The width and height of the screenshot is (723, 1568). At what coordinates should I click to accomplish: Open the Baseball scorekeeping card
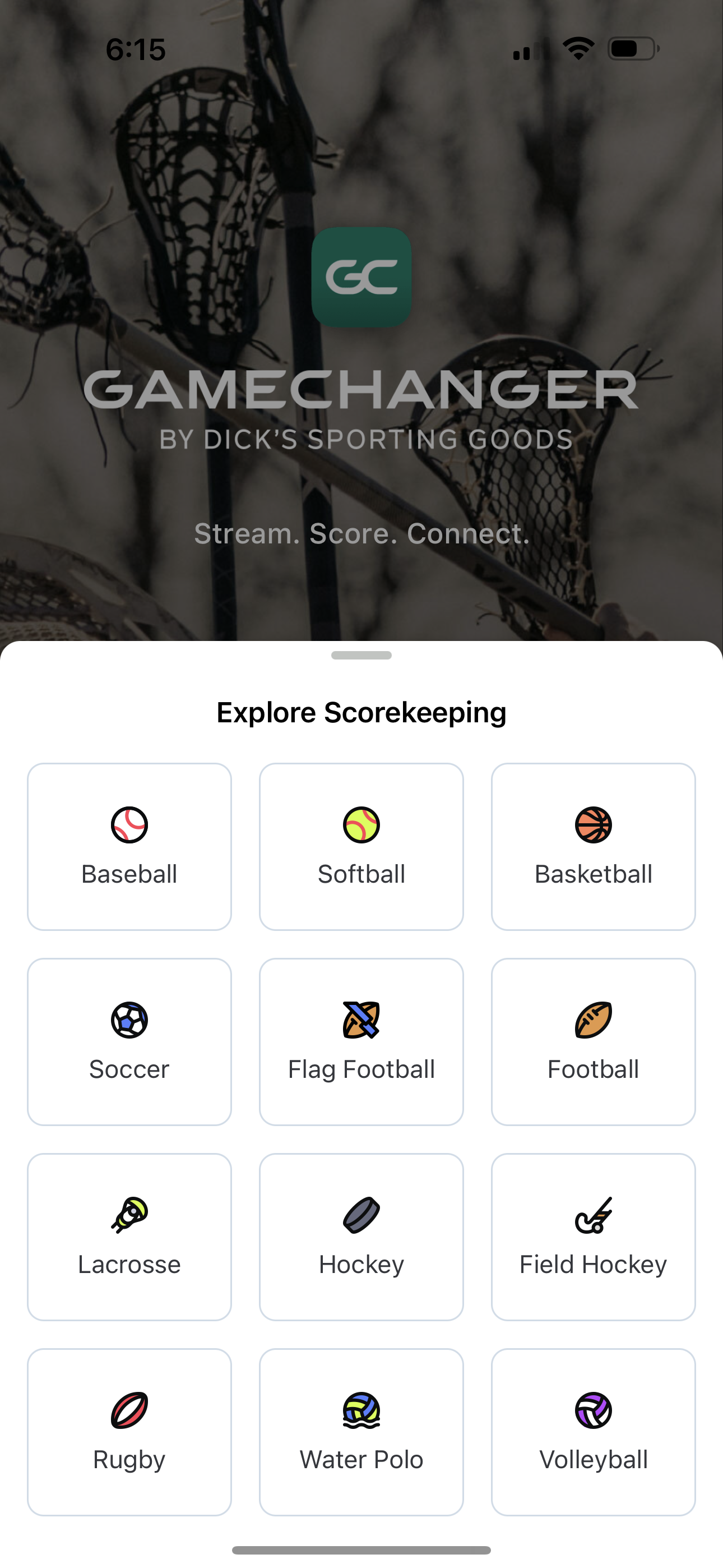pos(129,846)
